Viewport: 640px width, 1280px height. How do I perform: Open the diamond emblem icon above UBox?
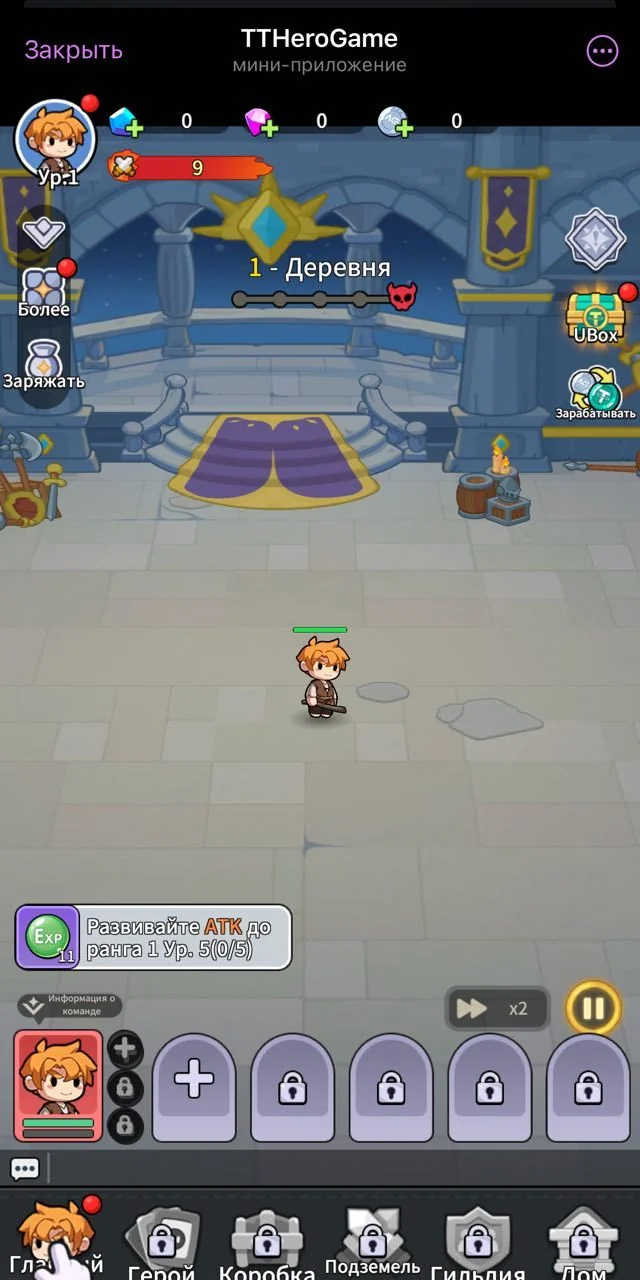click(x=596, y=238)
